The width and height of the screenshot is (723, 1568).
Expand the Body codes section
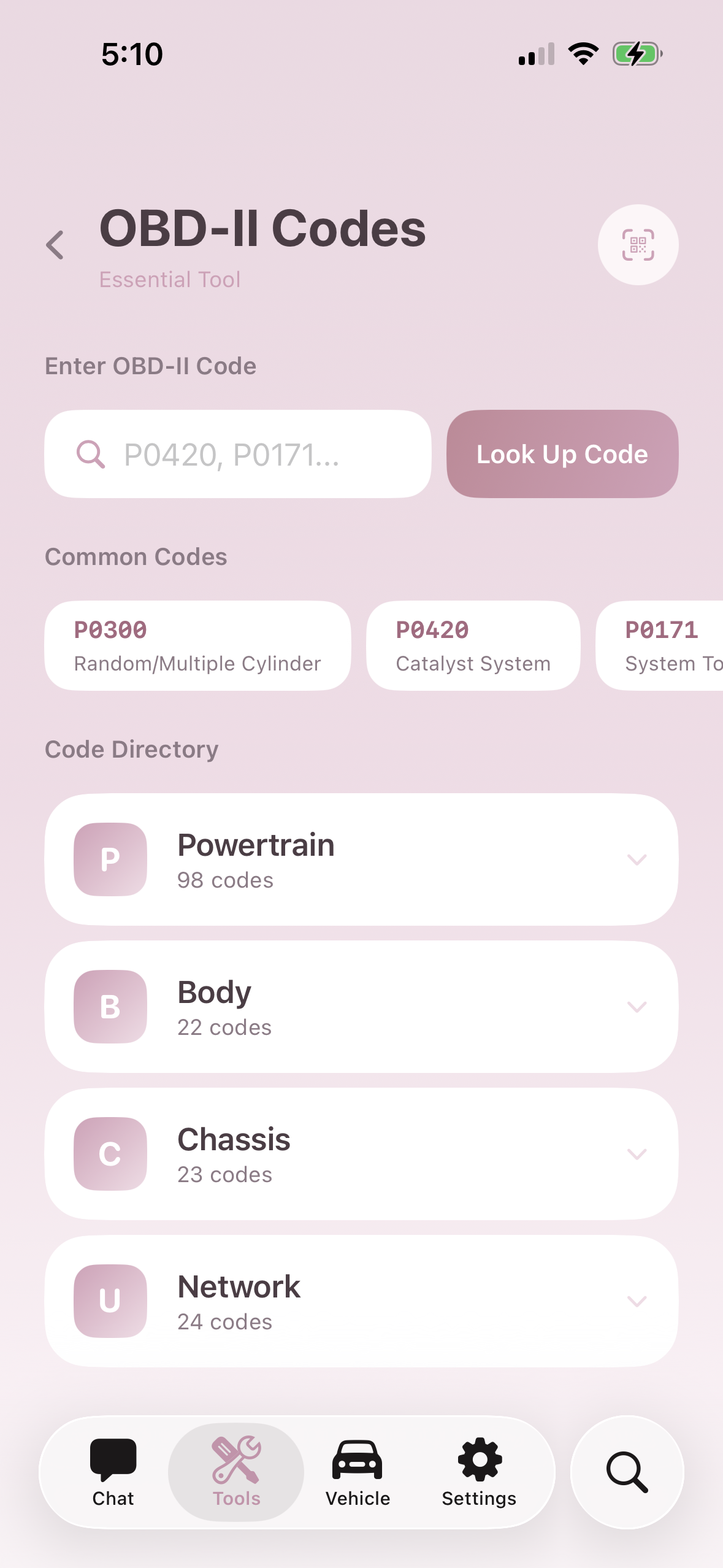coord(361,1007)
